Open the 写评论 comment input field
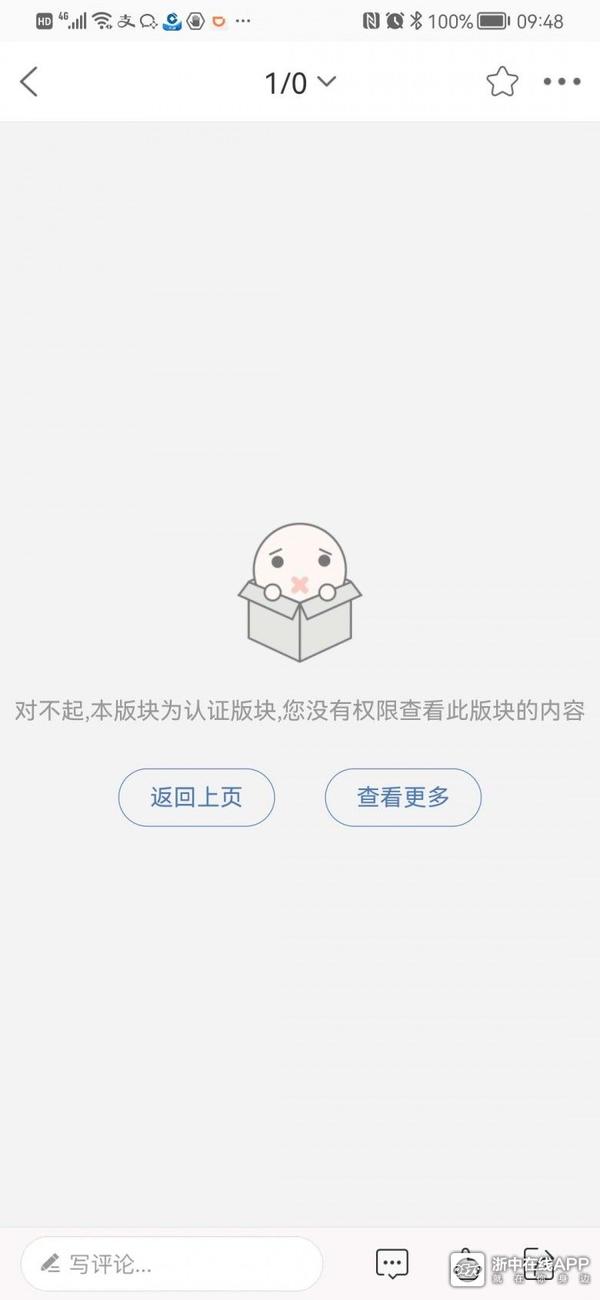Viewport: 600px width, 1300px height. (x=172, y=1264)
